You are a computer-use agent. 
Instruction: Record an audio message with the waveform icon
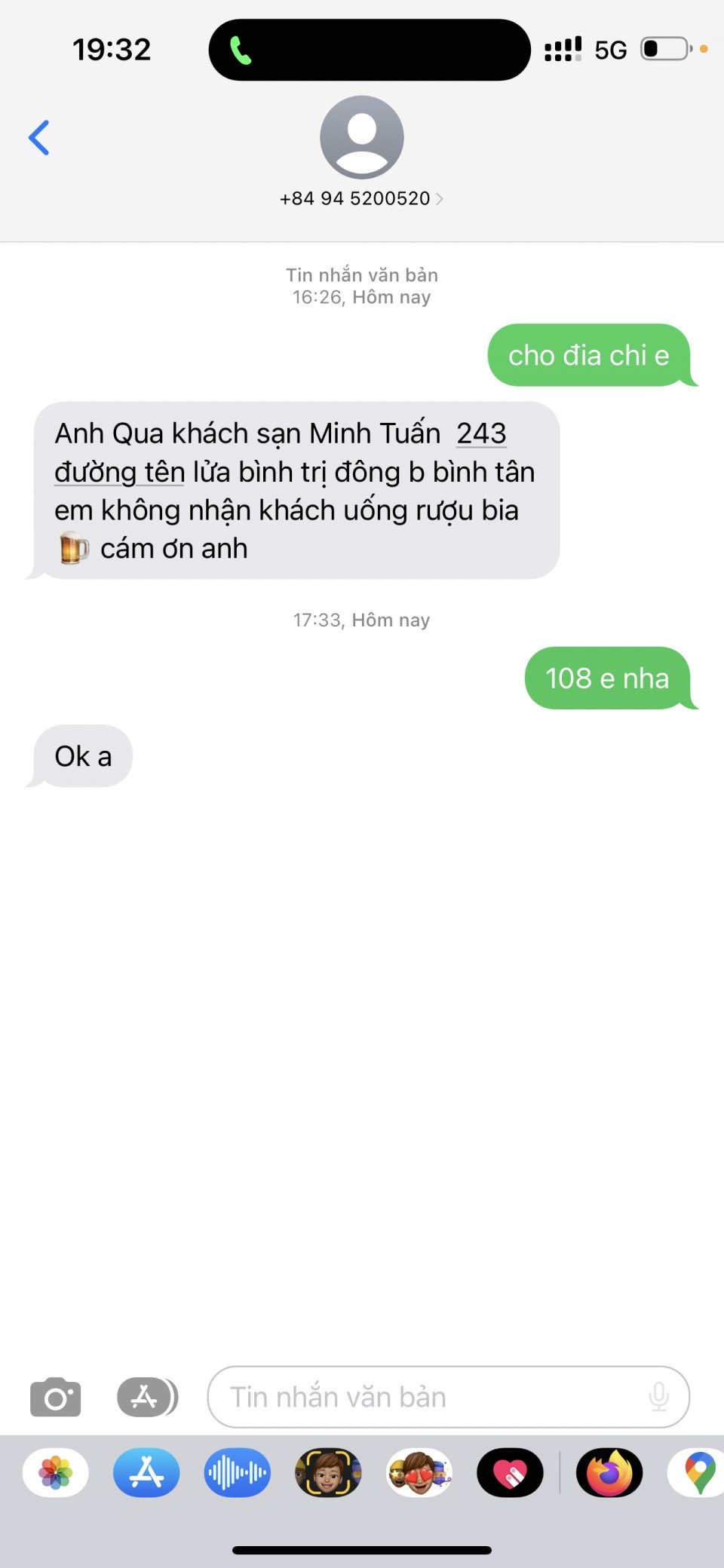(237, 1472)
